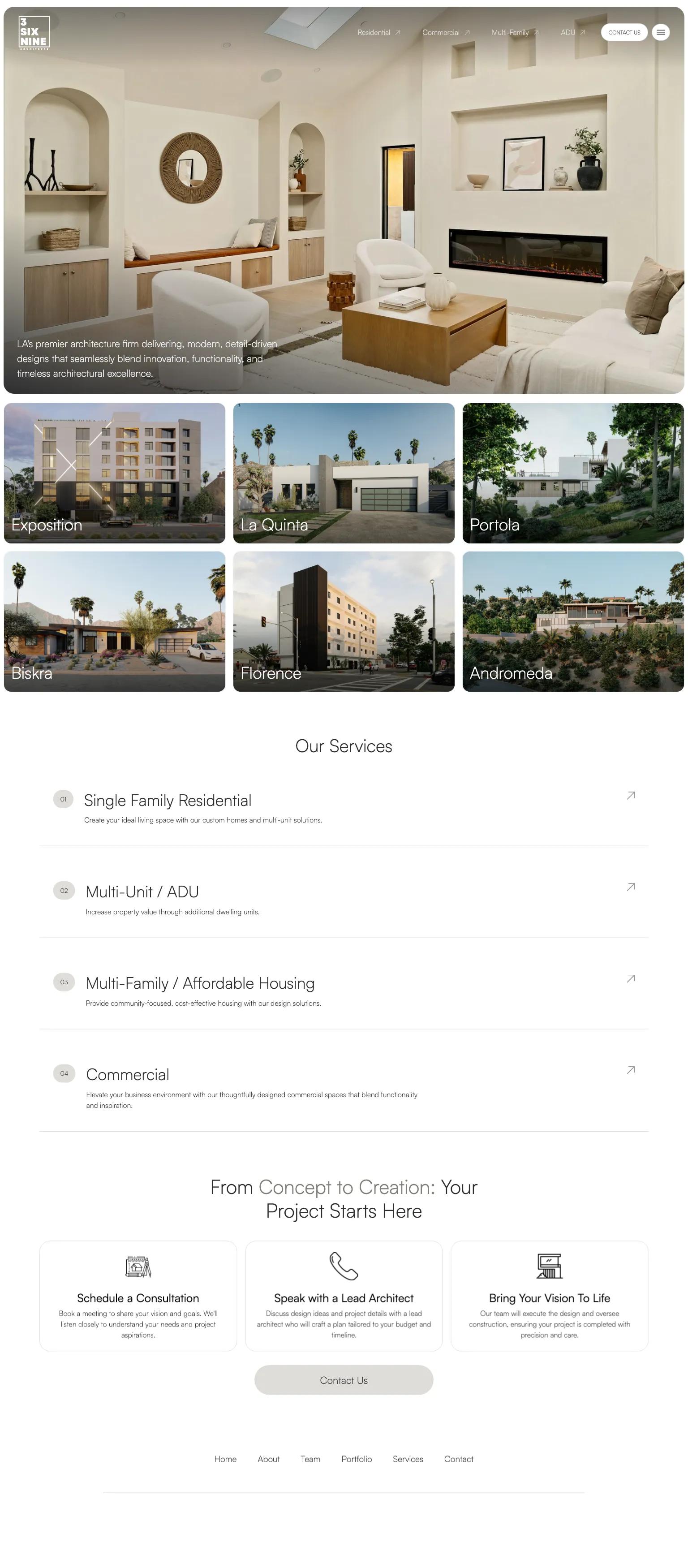
Task: Open the Multi-Family navigation item
Action: [x=512, y=32]
